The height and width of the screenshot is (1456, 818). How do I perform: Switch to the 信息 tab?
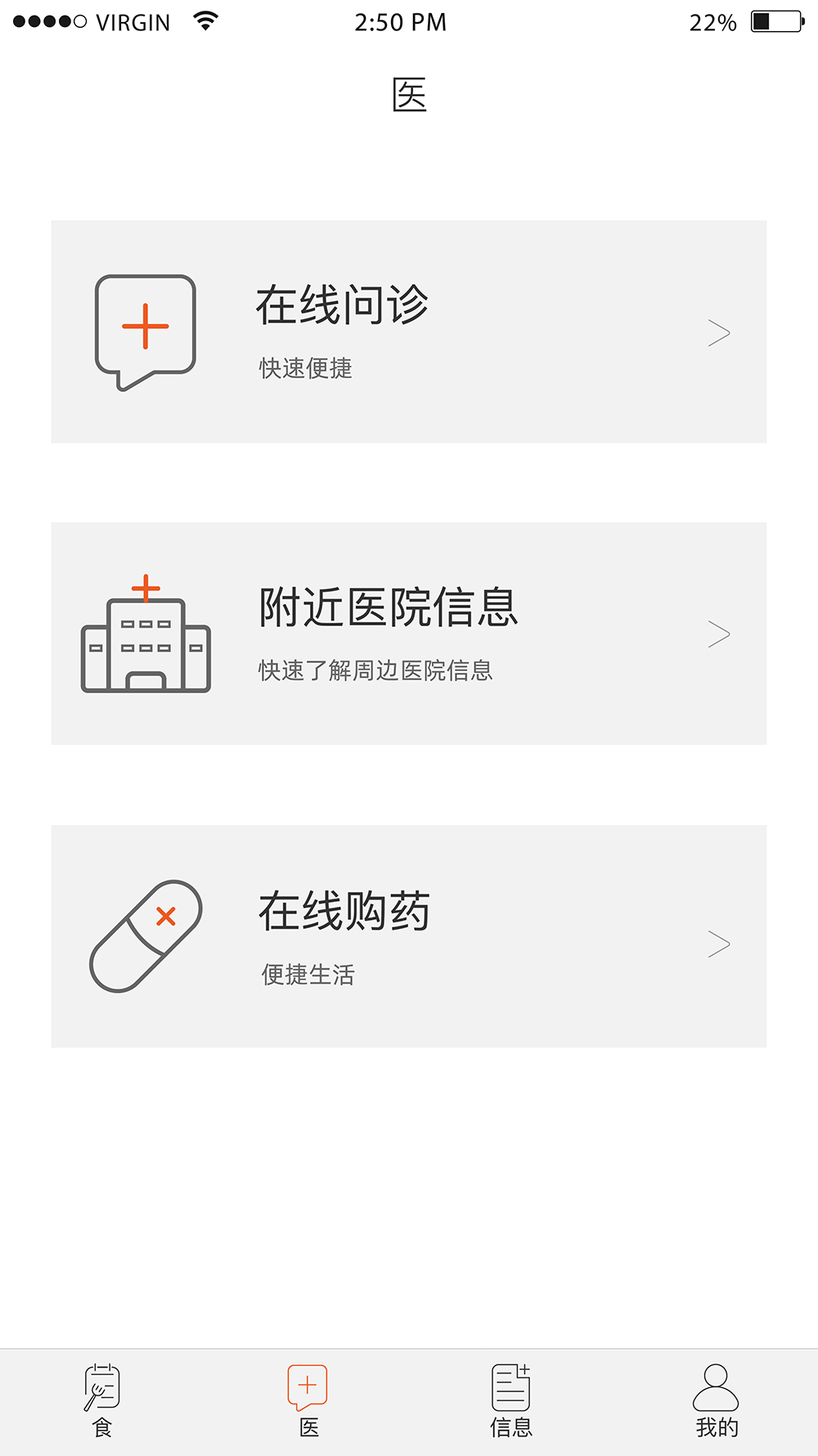[511, 1401]
